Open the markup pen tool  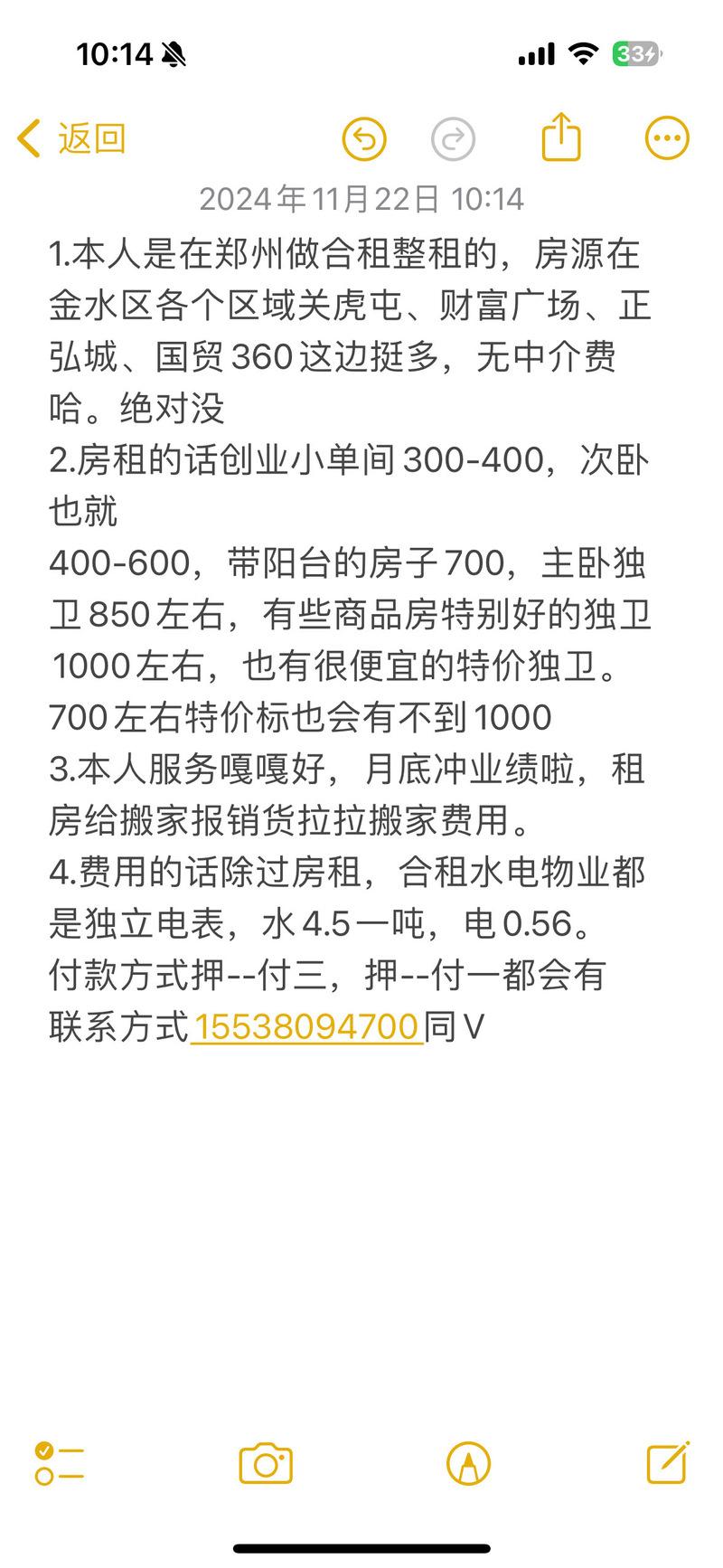pos(468,1463)
